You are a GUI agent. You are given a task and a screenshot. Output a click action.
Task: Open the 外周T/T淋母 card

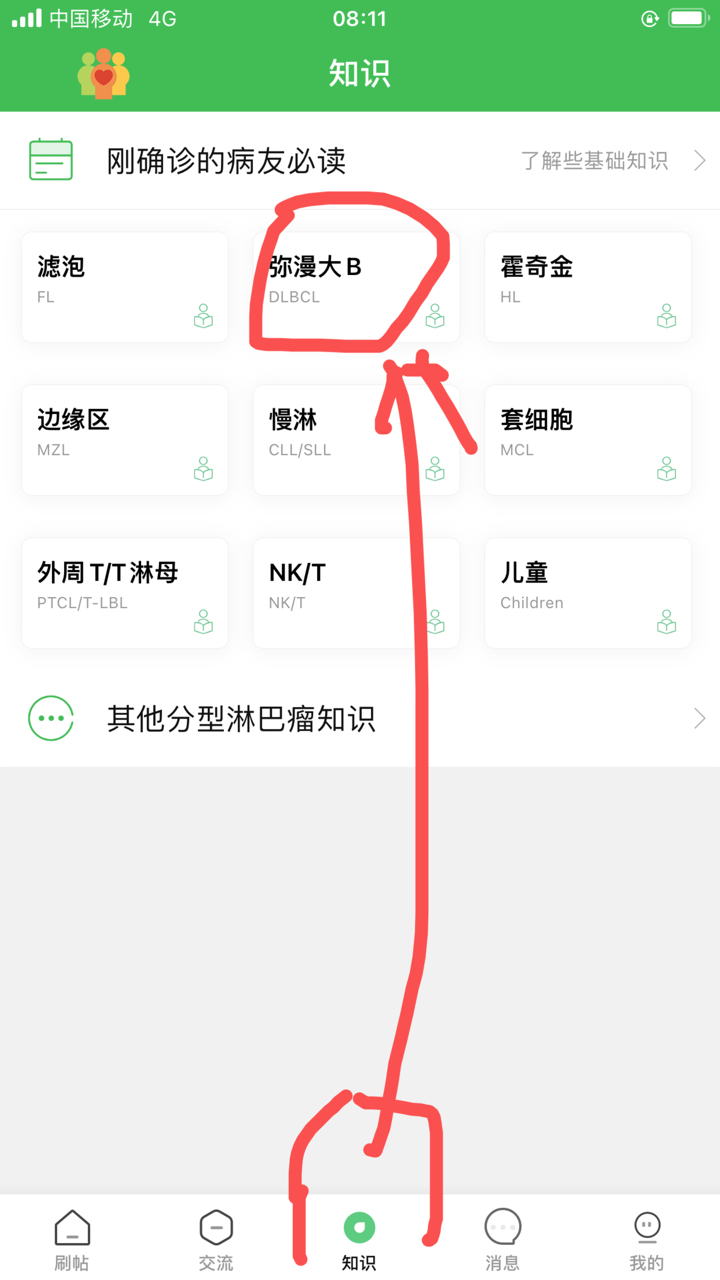(125, 593)
